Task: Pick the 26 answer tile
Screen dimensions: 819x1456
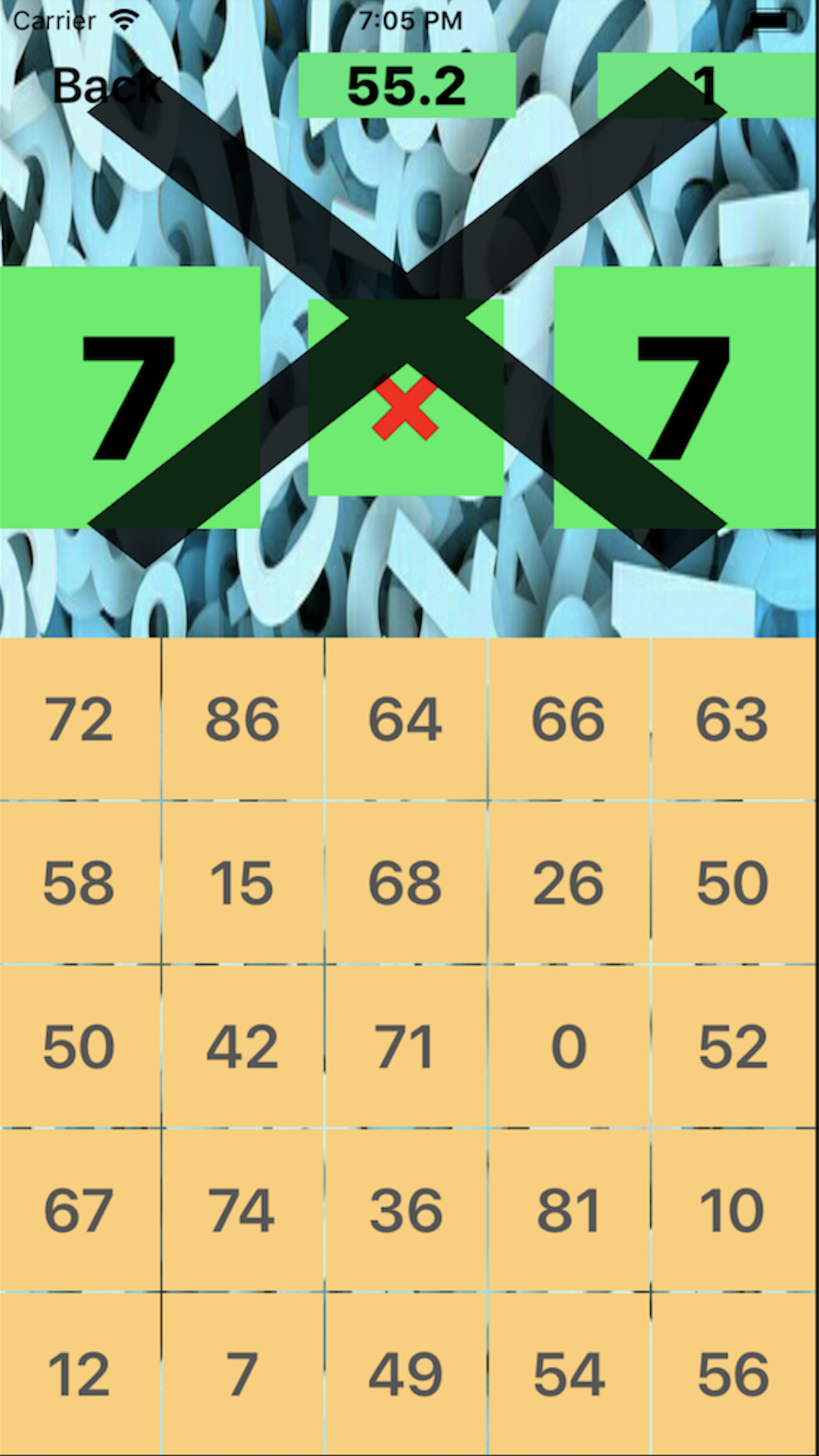Action: (568, 882)
